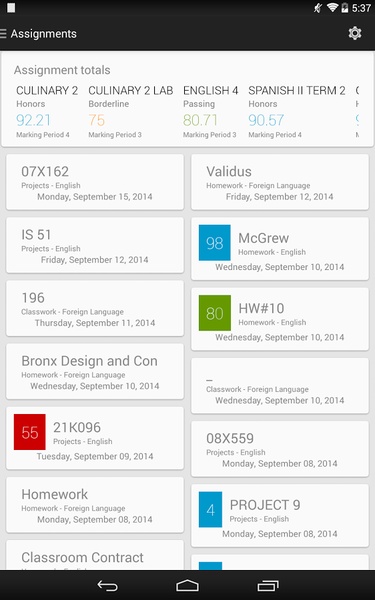This screenshot has height=600, width=375.
Task: View HW#10 assignment scored 80
Action: [x=280, y=319]
